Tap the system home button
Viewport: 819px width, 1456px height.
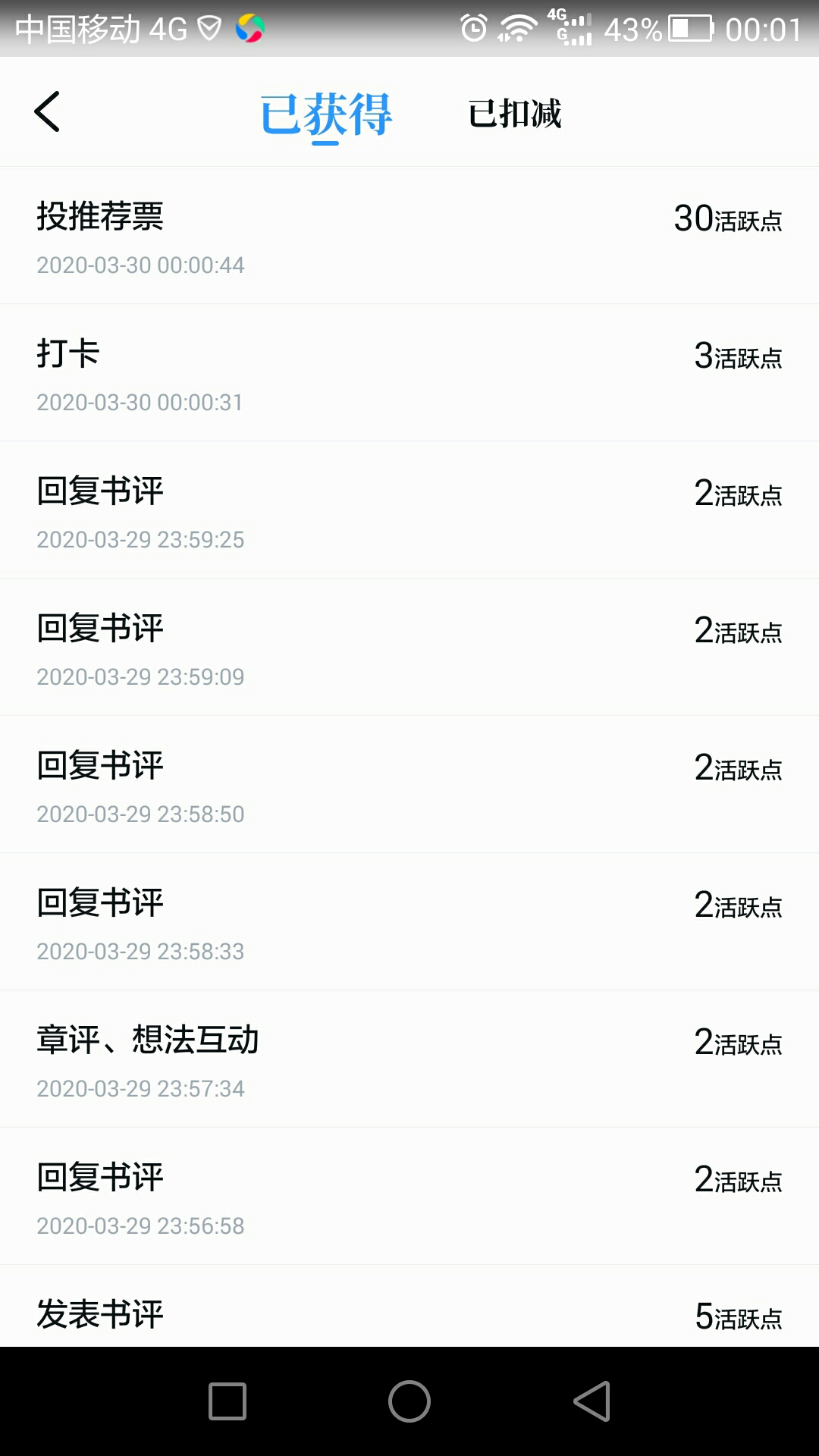[x=409, y=1401]
